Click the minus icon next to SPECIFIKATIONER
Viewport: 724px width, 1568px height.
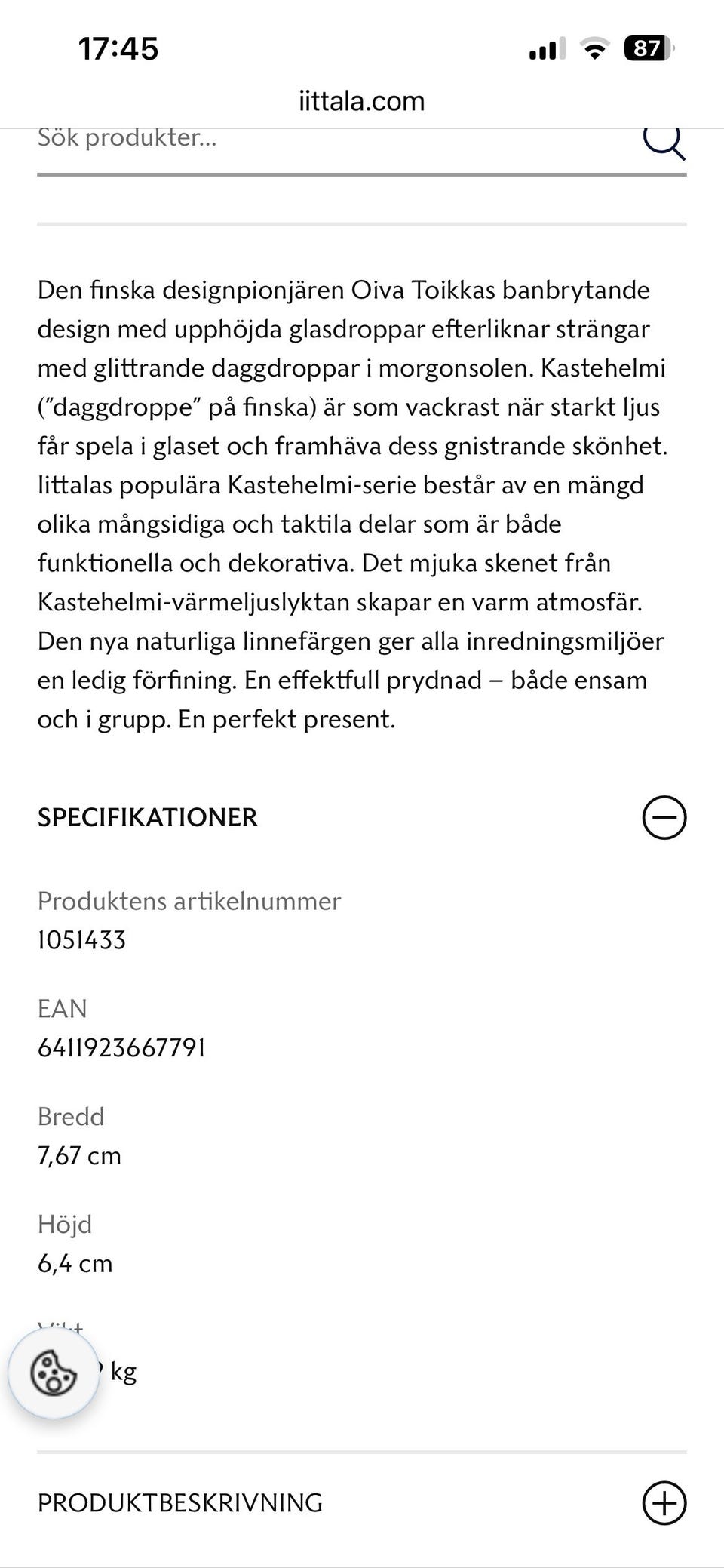664,817
